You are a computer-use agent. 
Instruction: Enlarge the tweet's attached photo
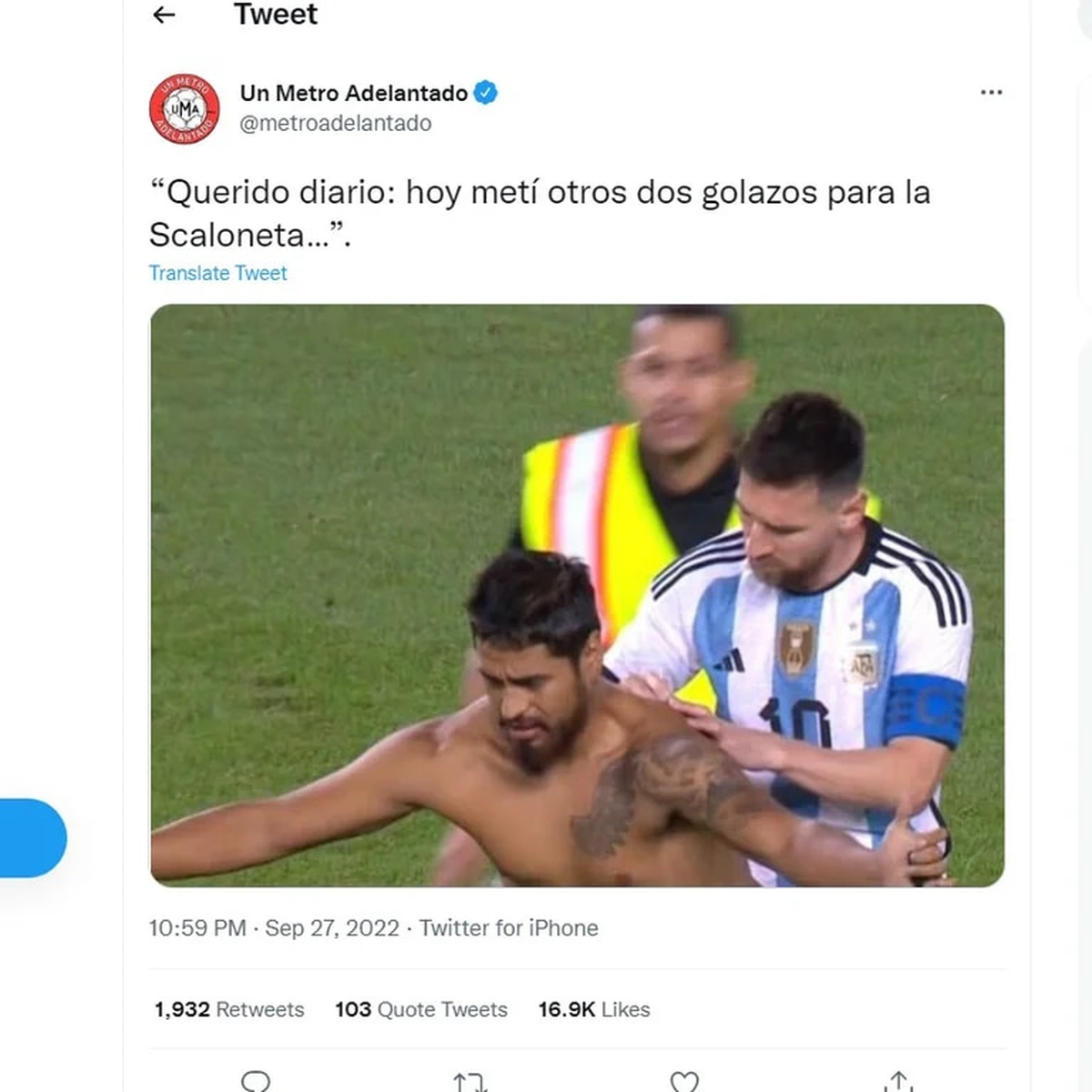coord(577,595)
